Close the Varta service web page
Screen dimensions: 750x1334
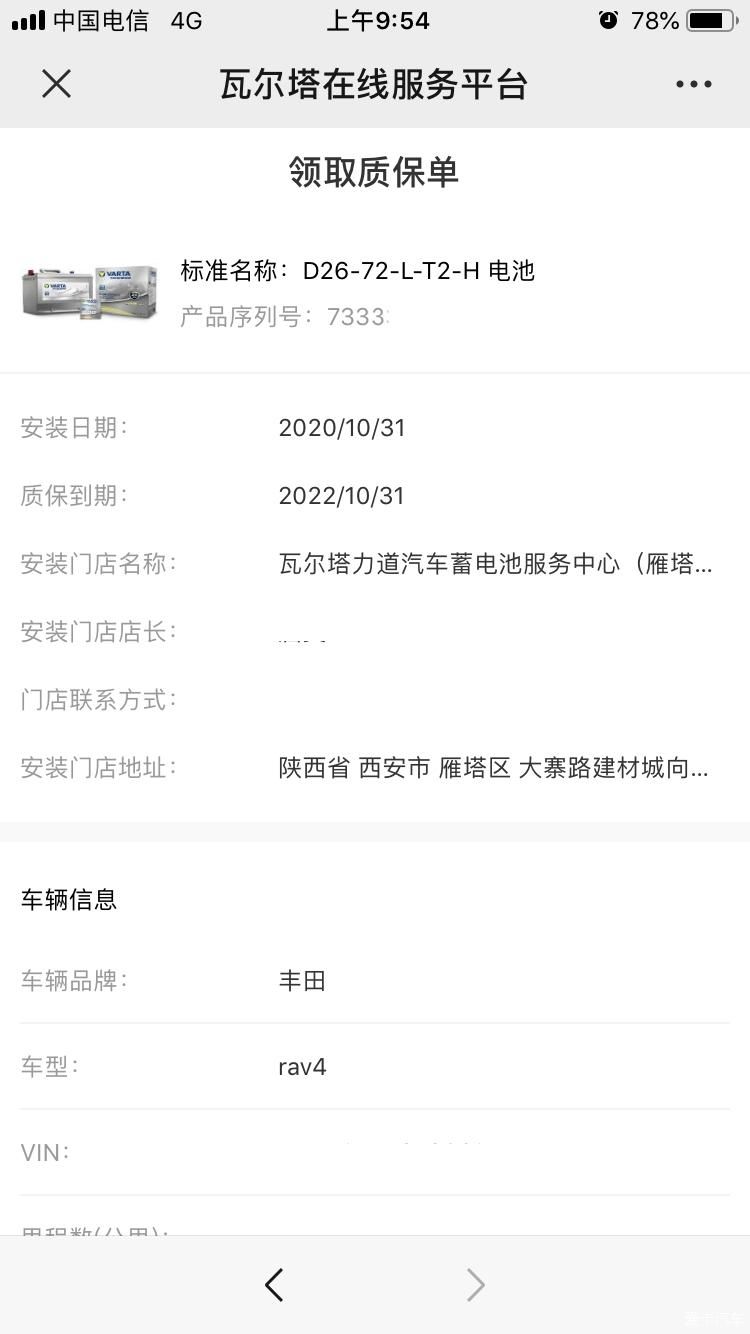coord(57,85)
